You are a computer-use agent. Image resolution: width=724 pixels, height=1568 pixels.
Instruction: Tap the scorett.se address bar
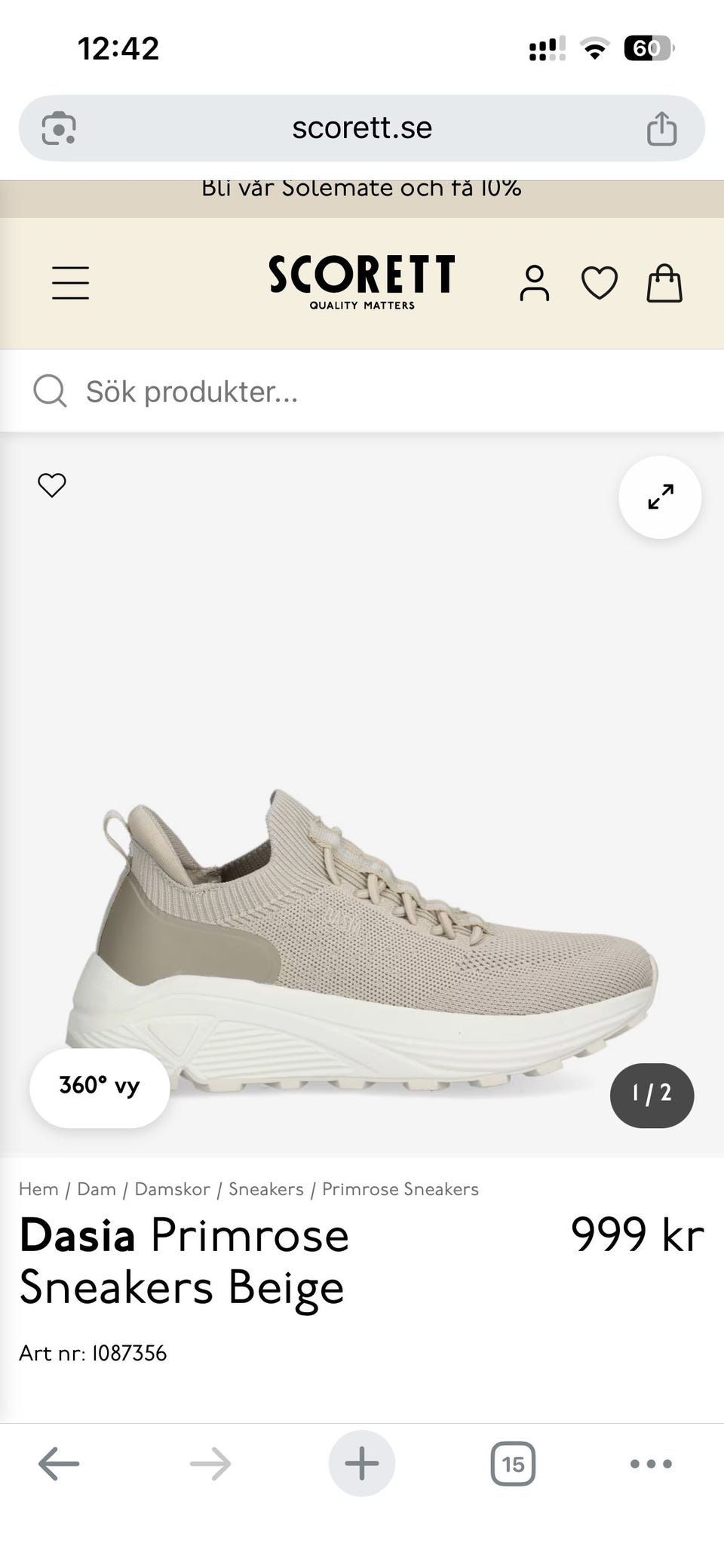click(x=362, y=128)
